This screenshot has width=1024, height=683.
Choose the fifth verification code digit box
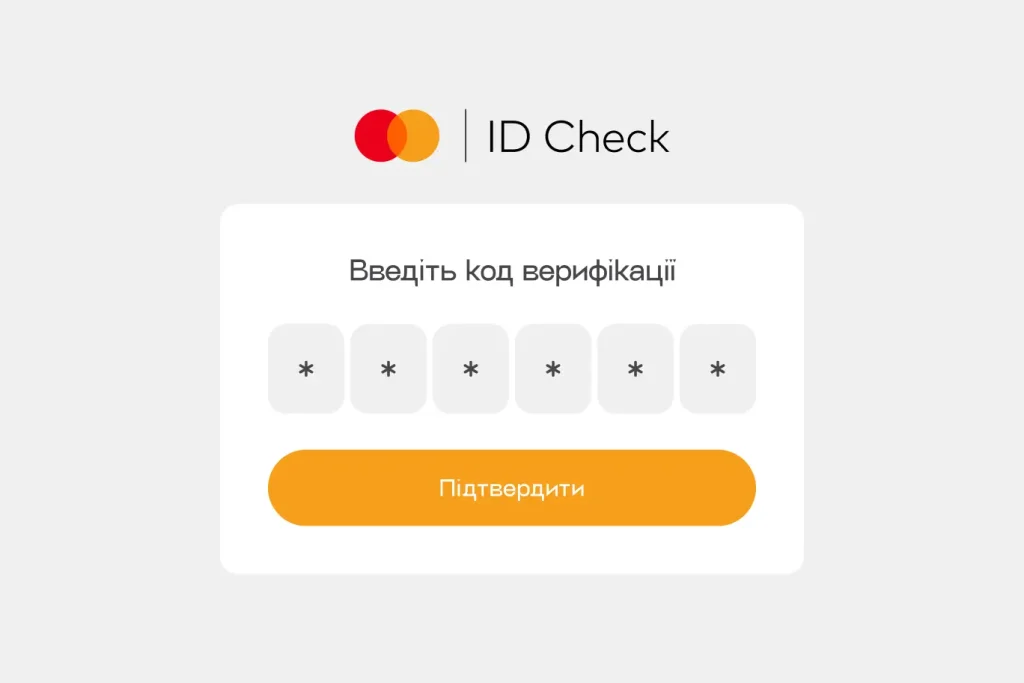point(635,369)
